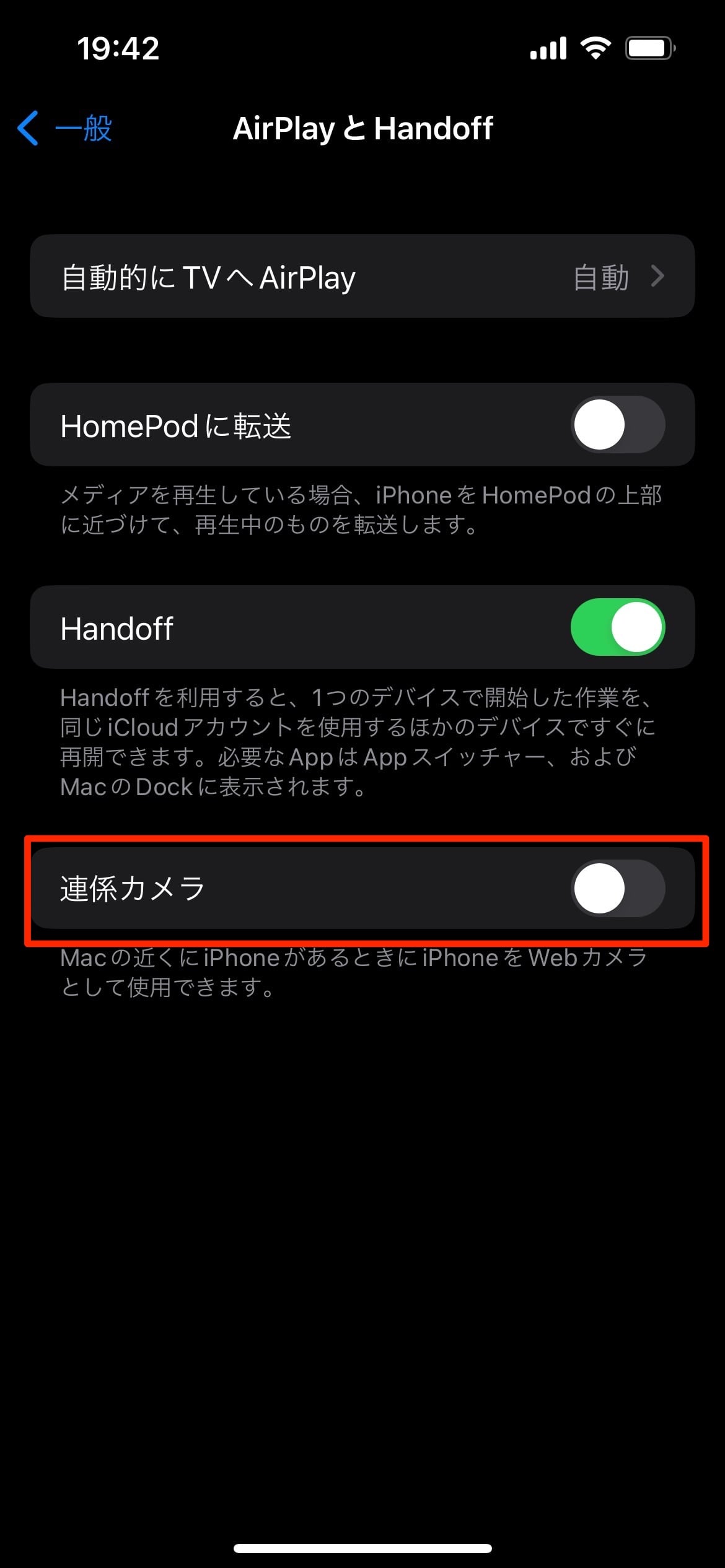
Task: Tap the knob of the 連係カメラ switch
Action: pyautogui.click(x=598, y=889)
